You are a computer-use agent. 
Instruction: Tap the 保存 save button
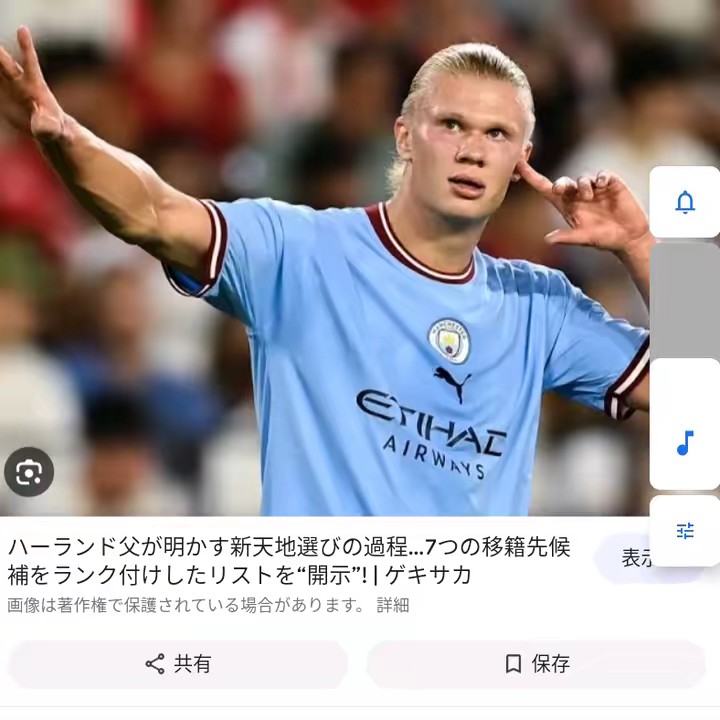click(537, 663)
